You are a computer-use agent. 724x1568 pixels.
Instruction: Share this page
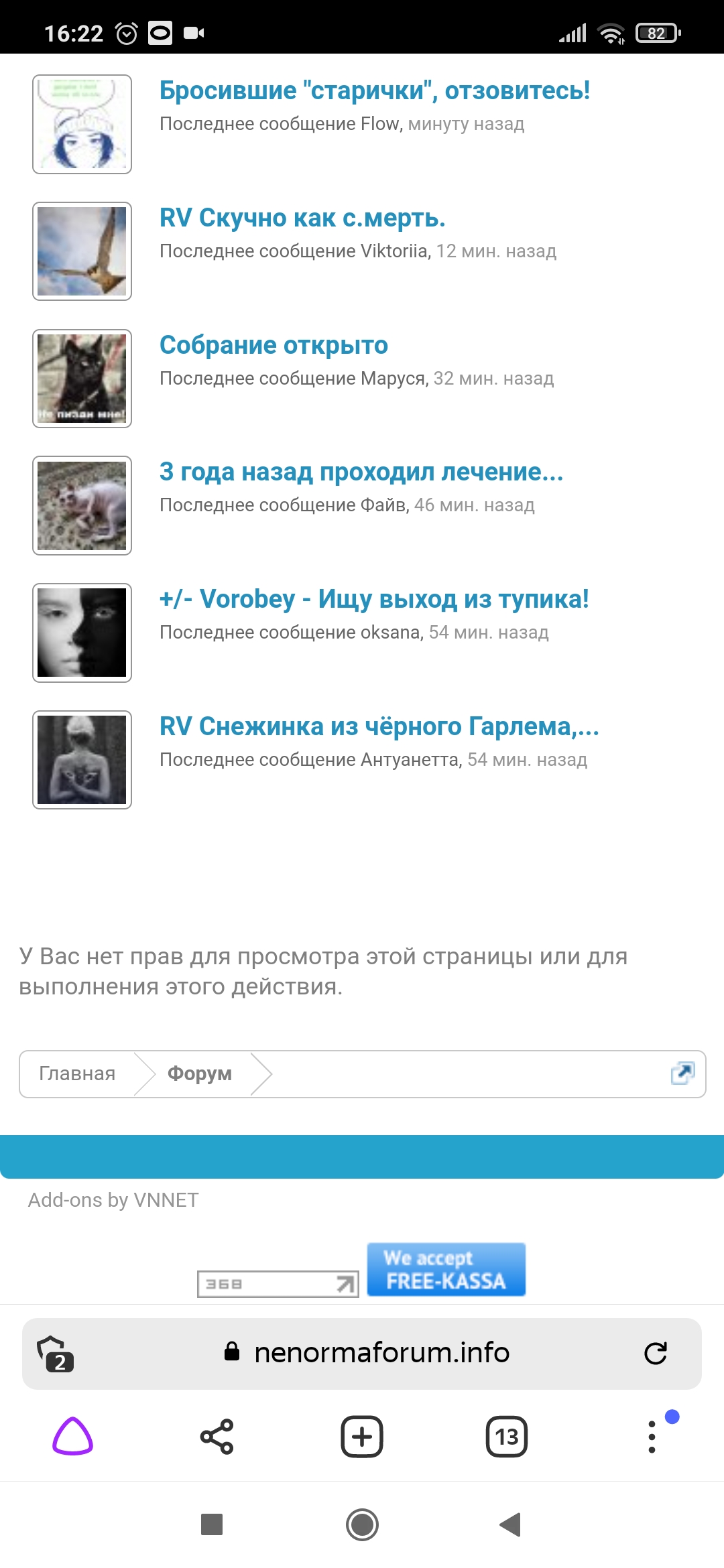[x=217, y=1437]
